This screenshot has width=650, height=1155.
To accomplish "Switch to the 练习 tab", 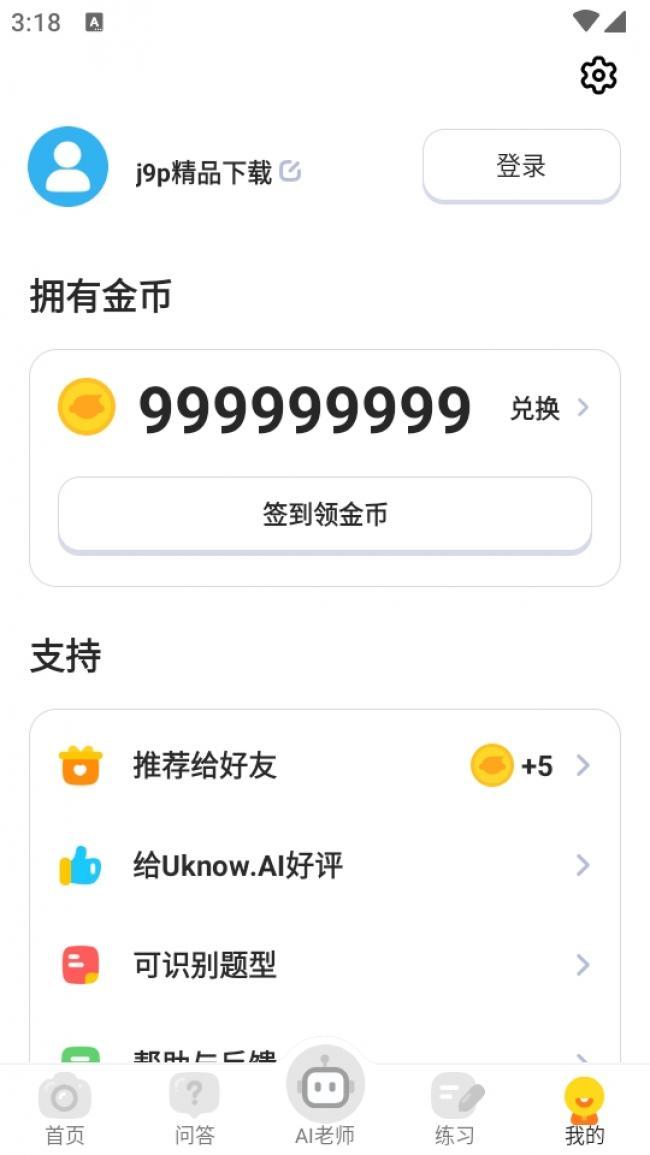I will 455,1110.
